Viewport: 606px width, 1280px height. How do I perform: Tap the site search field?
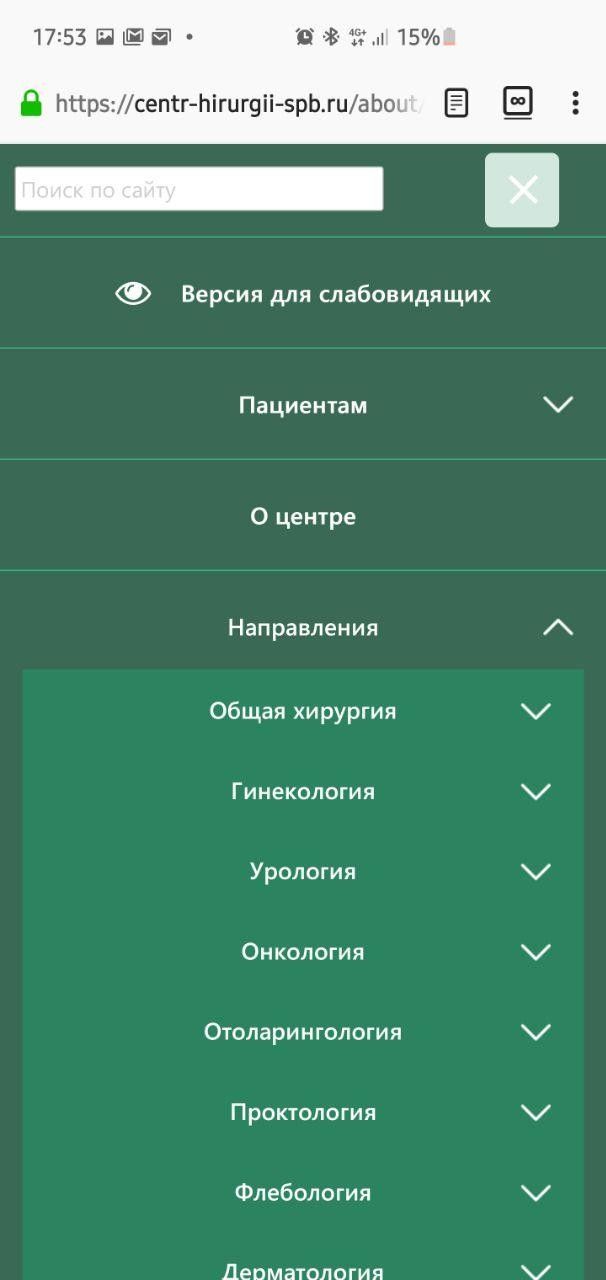coord(199,189)
